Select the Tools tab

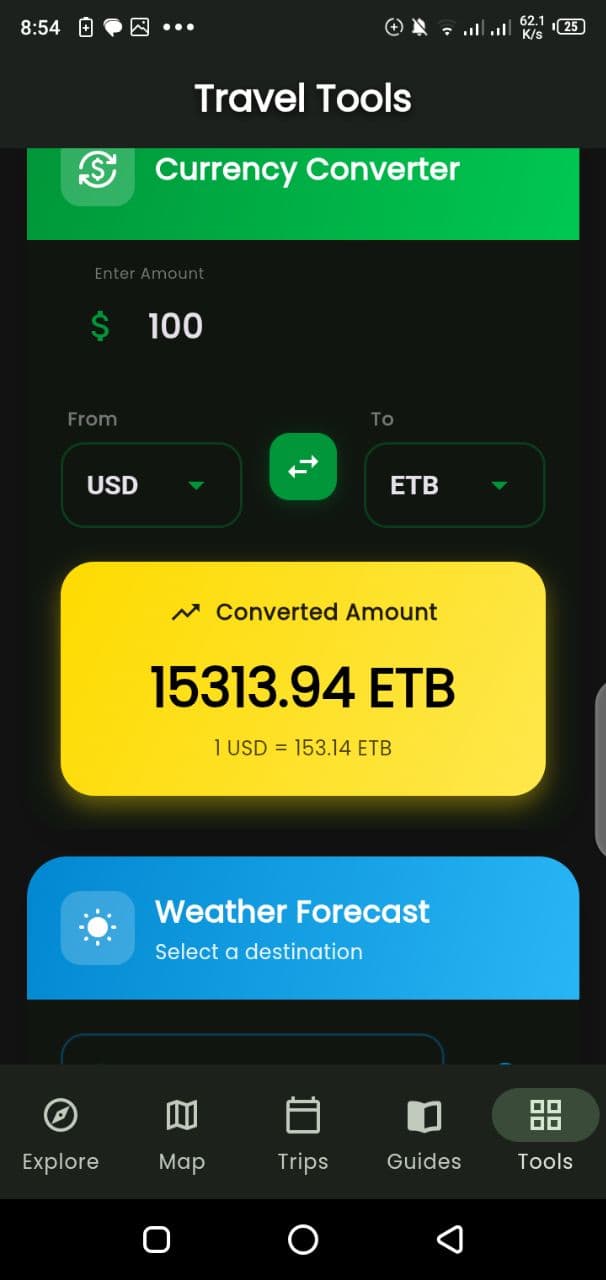[545, 1134]
